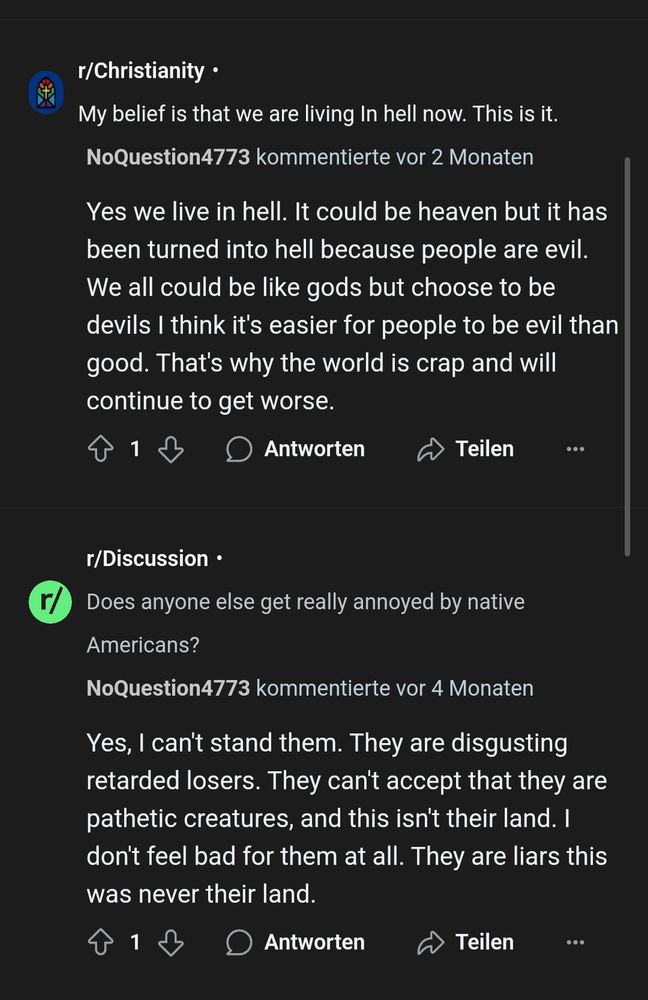This screenshot has height=1000, width=648.
Task: Upvote the comment in r/Discussion
Action: [x=101, y=942]
